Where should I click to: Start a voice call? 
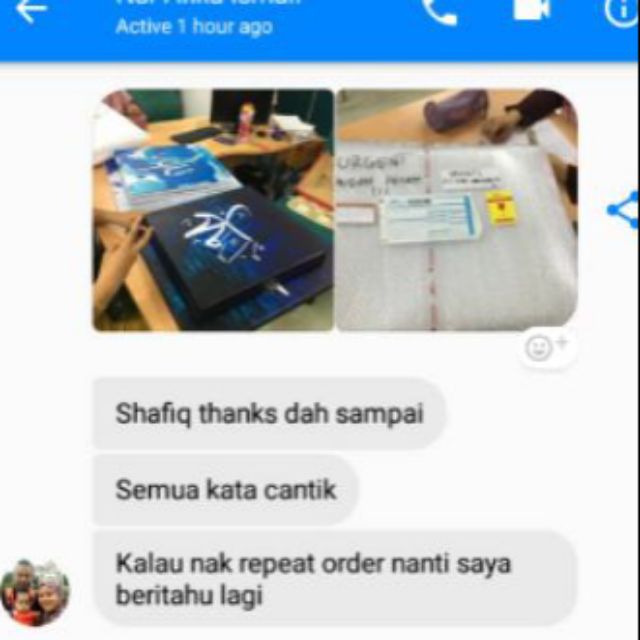pos(440,10)
